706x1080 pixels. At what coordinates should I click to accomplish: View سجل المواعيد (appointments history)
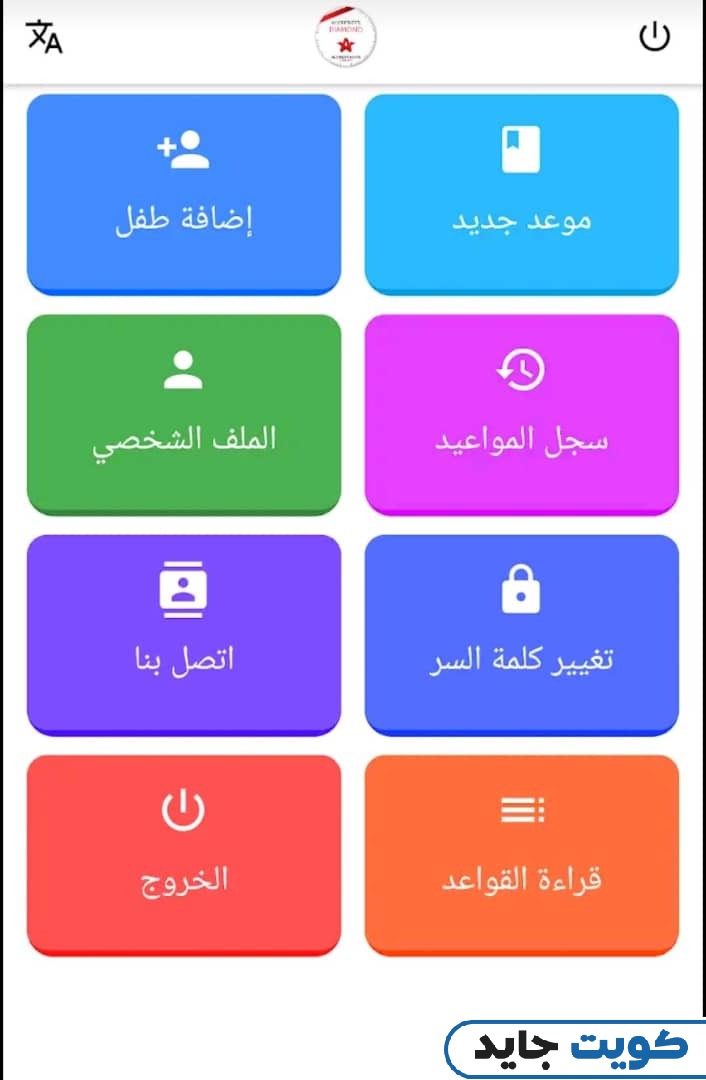point(521,413)
